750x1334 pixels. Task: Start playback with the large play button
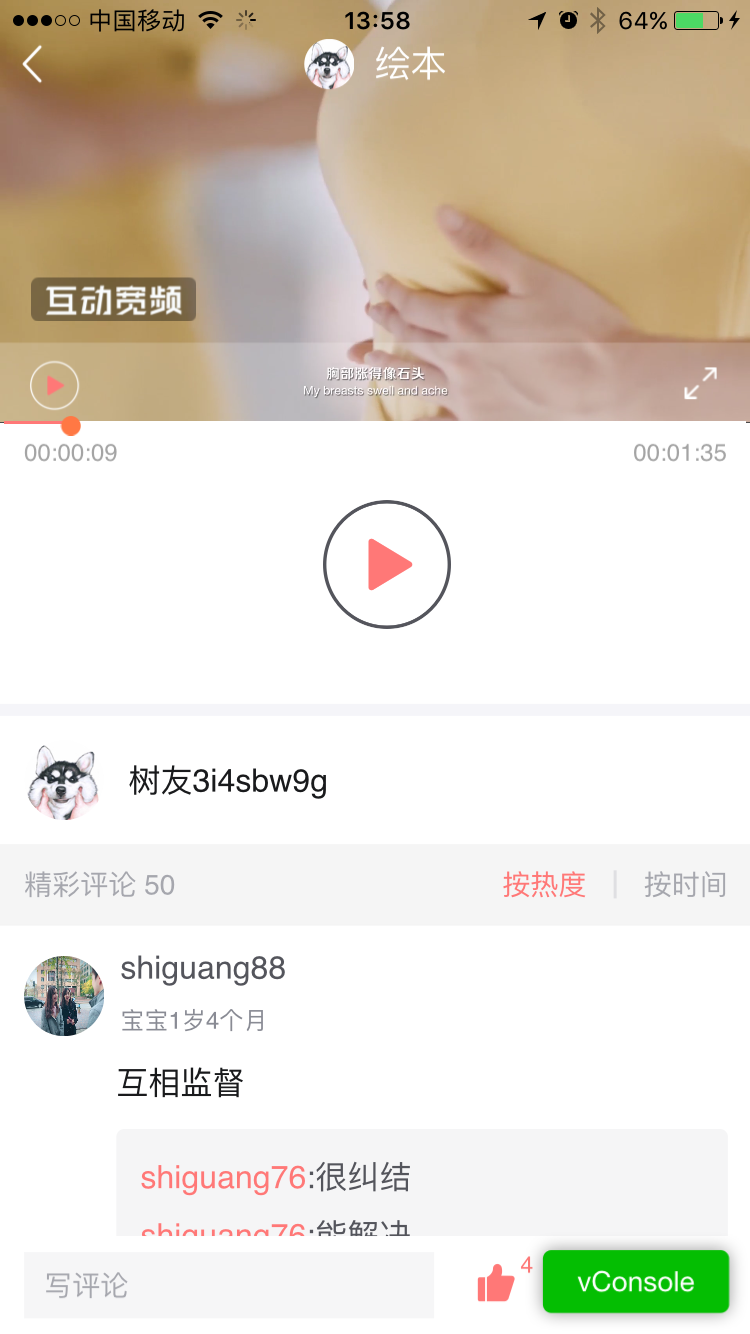(387, 565)
